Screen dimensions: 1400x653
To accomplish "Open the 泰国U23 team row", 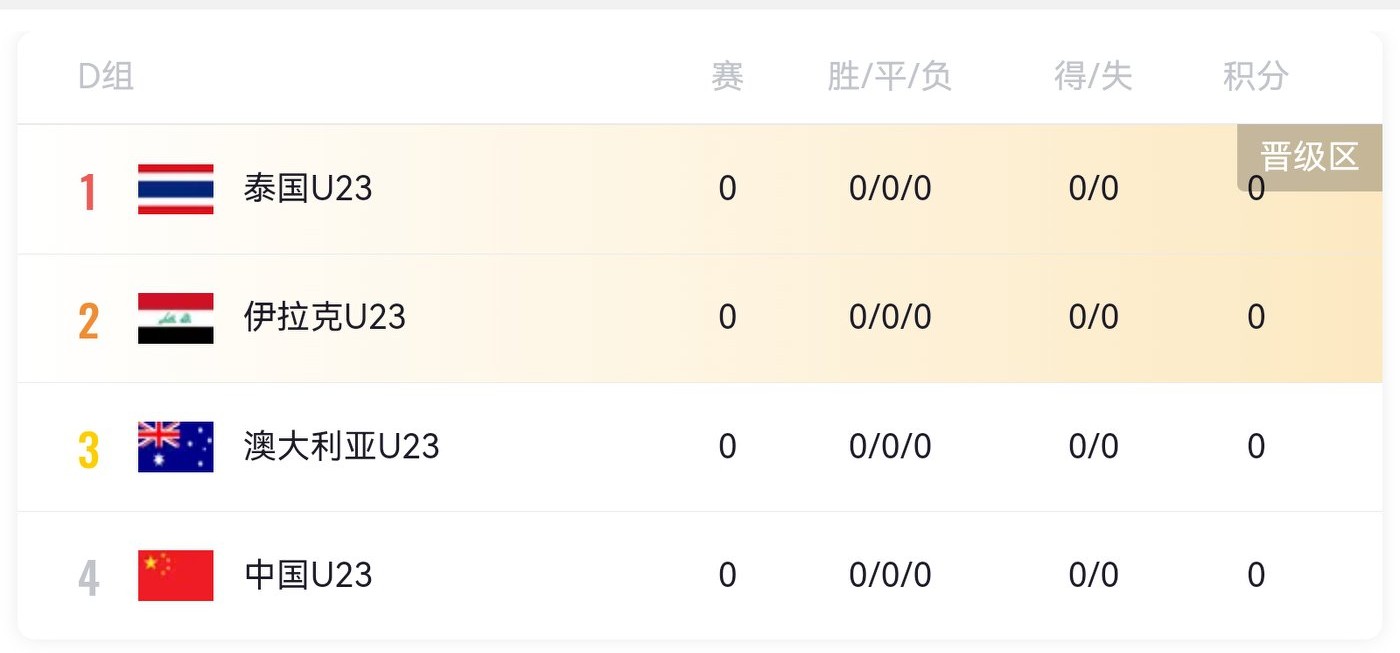I will coord(307,189).
